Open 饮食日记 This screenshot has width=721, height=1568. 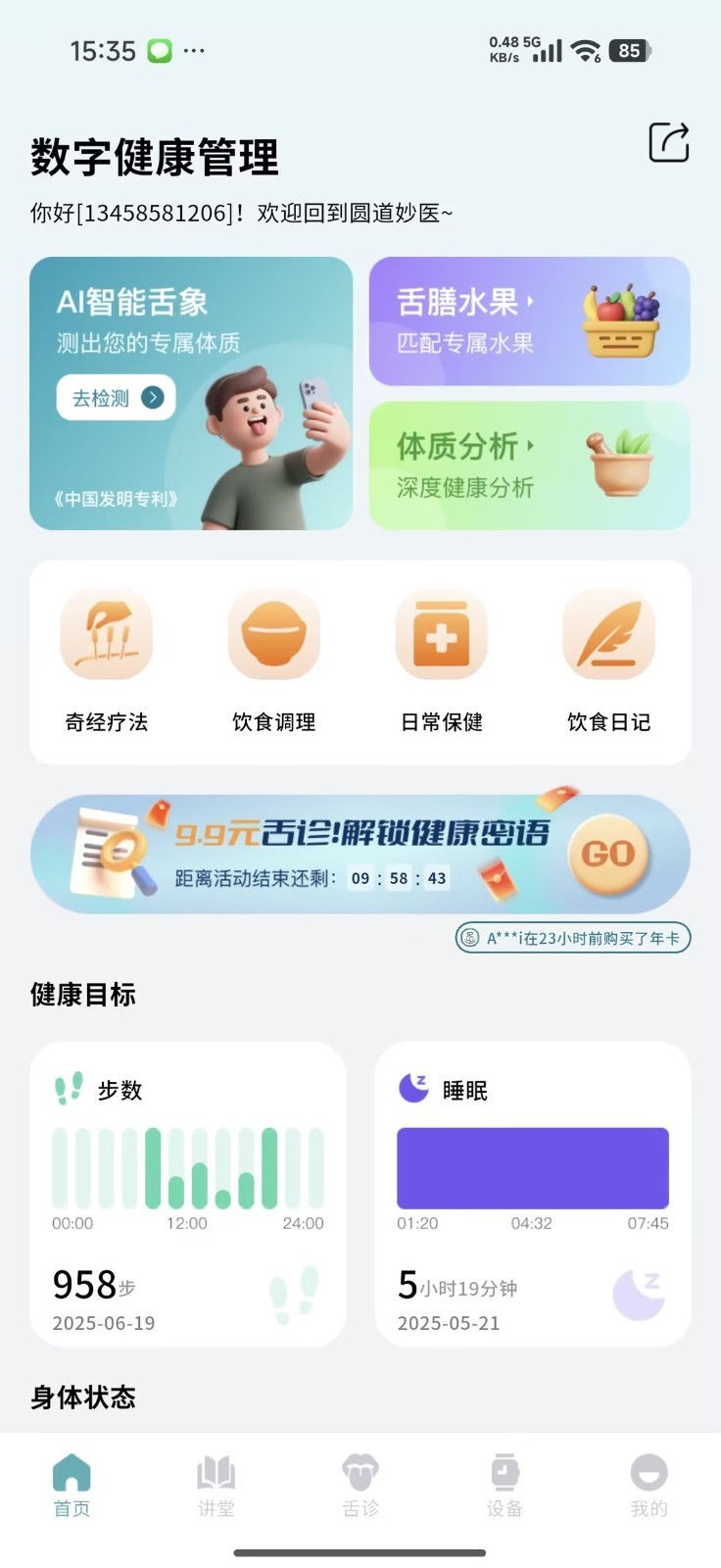point(608,661)
